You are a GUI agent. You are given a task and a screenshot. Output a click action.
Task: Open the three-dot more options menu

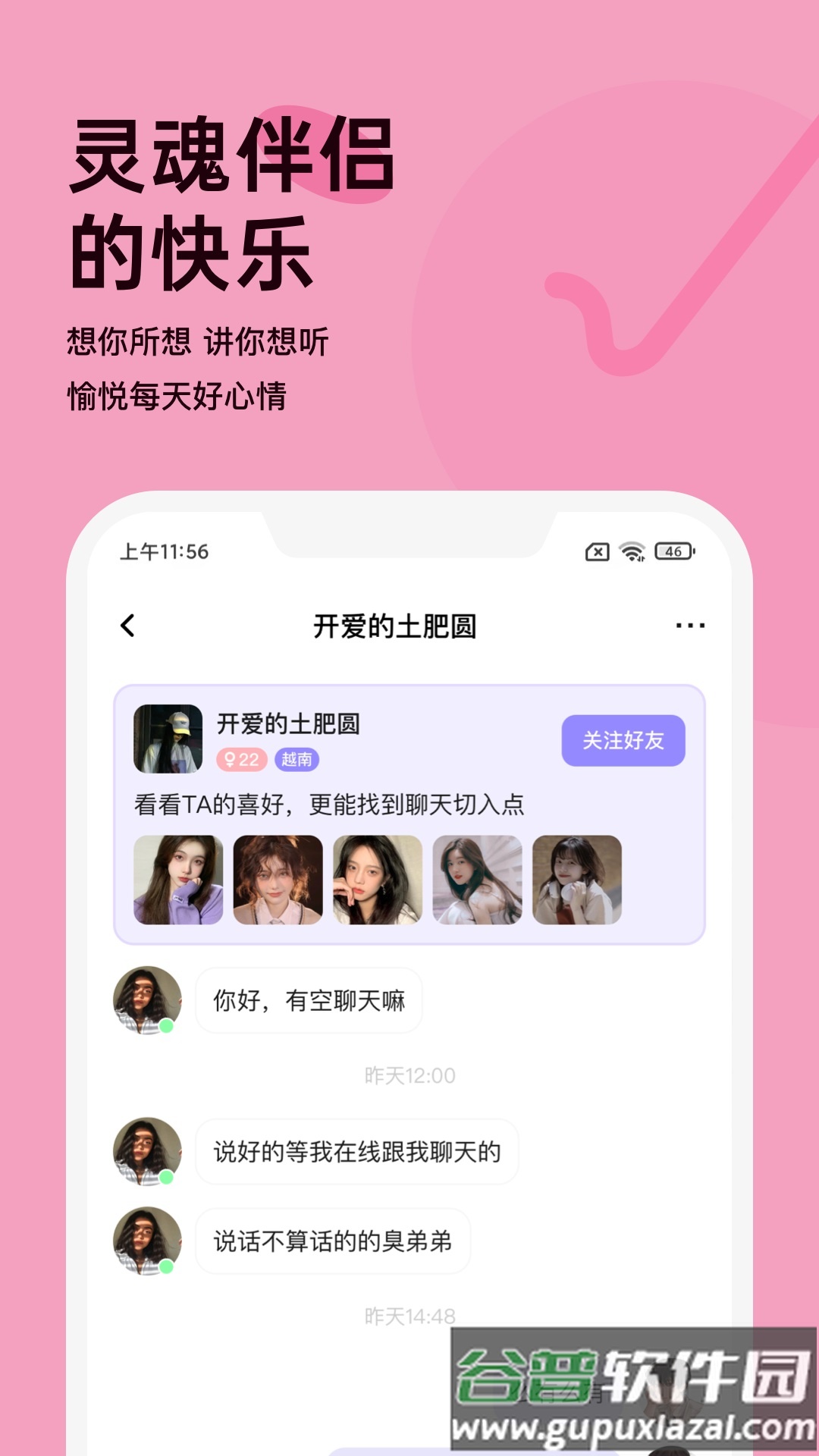click(687, 624)
